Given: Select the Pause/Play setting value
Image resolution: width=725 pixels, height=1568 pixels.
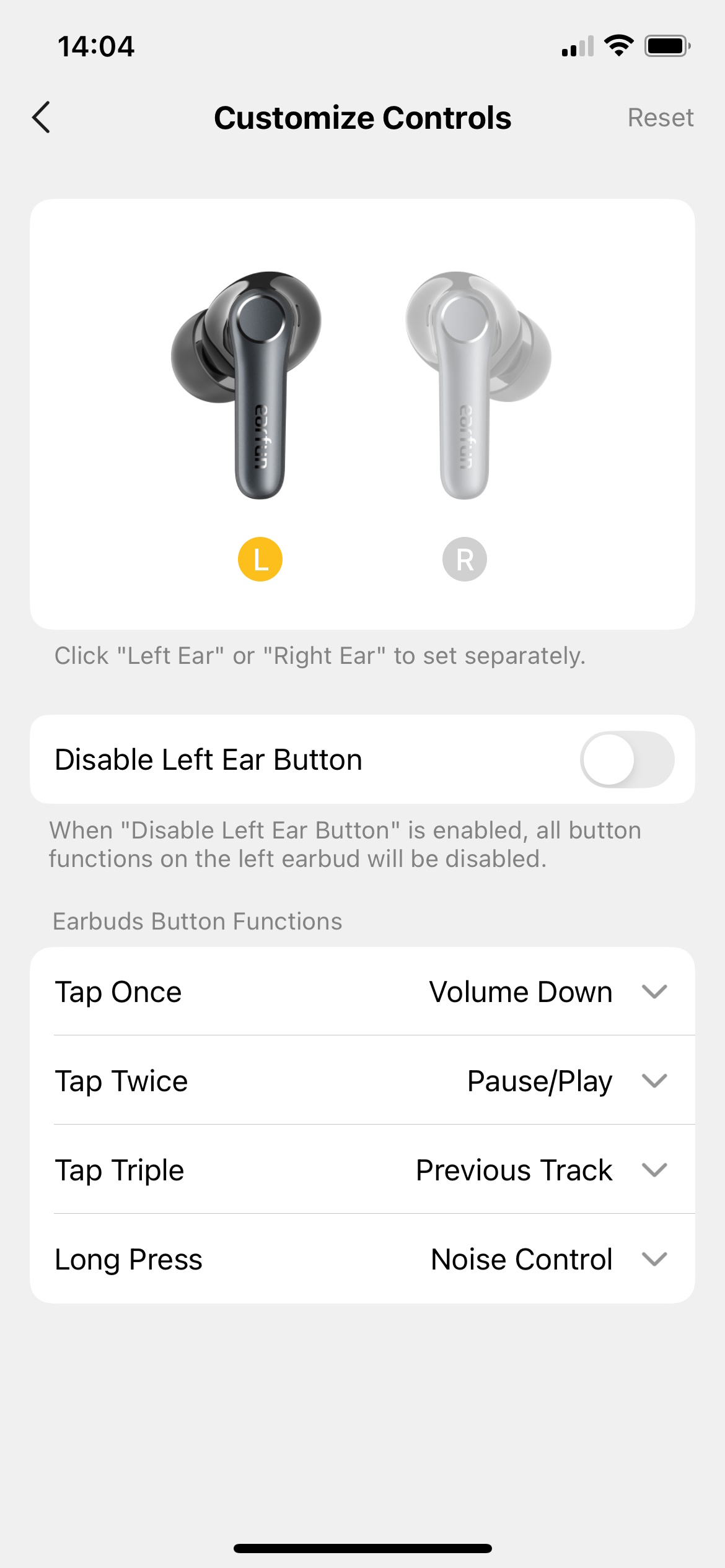Looking at the screenshot, I should point(539,1081).
